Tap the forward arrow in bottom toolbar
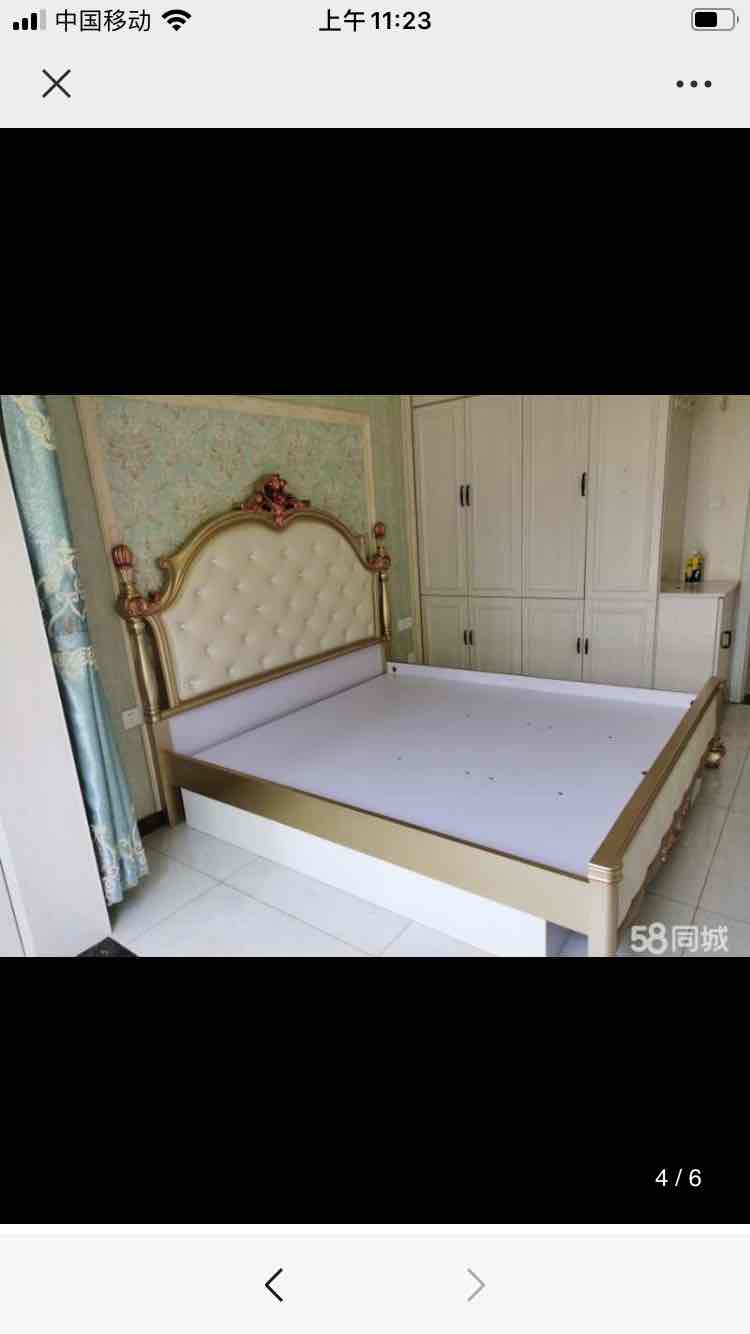Image resolution: width=750 pixels, height=1334 pixels. pyautogui.click(x=476, y=1285)
